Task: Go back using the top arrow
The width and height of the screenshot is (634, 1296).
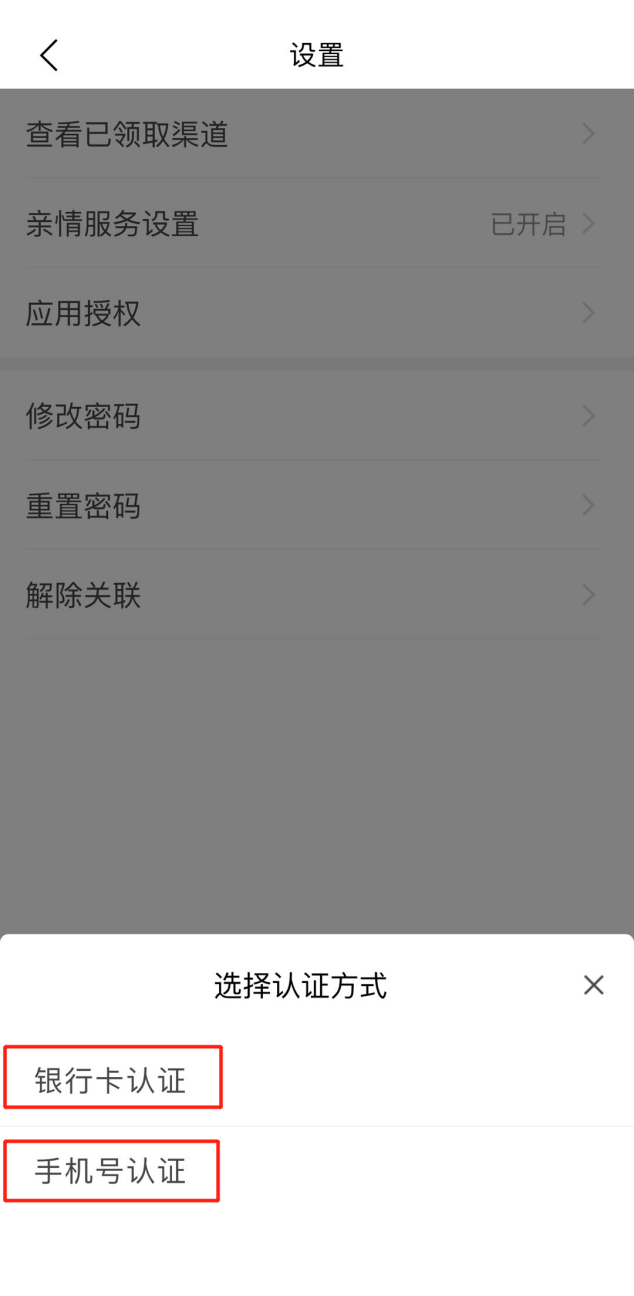Action: [49, 55]
